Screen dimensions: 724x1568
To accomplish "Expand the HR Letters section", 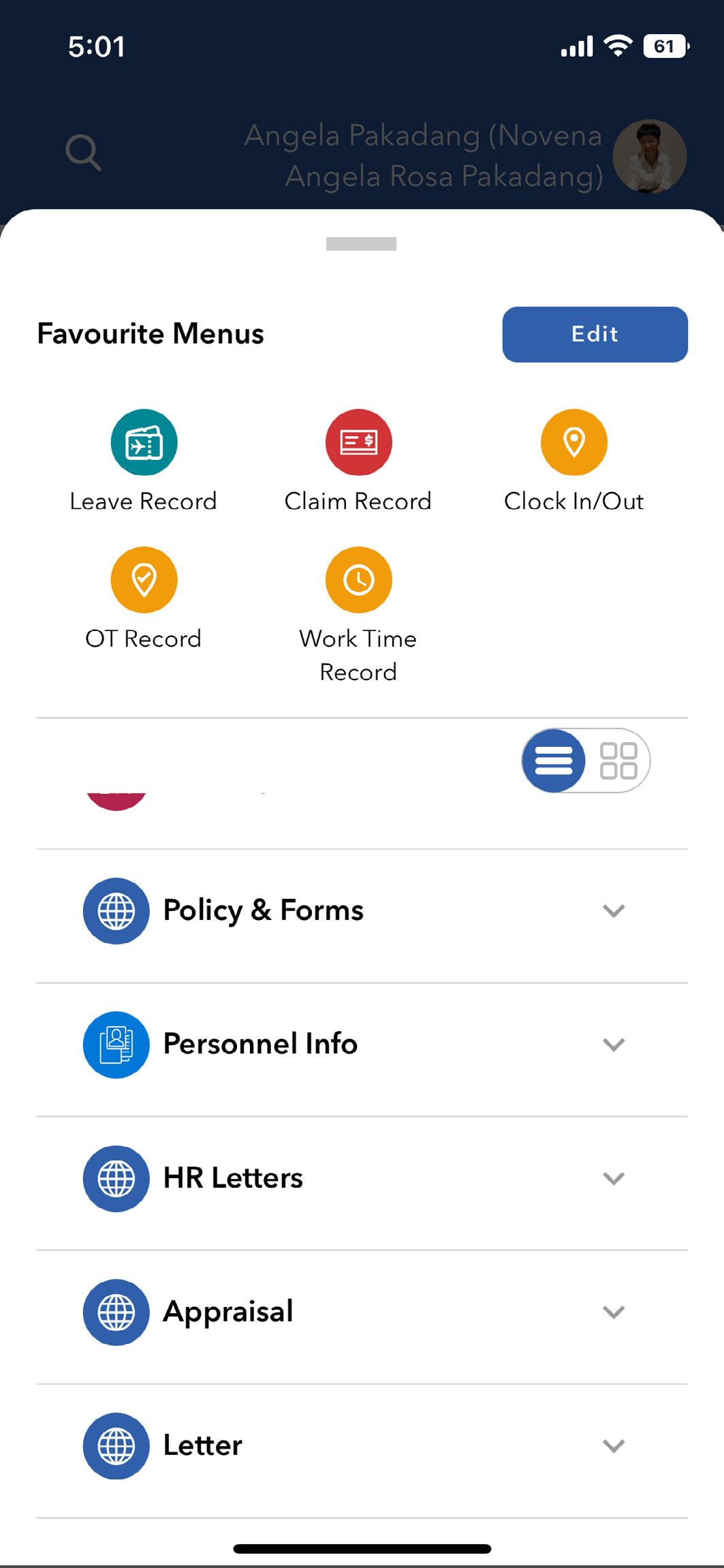I will tap(614, 1178).
